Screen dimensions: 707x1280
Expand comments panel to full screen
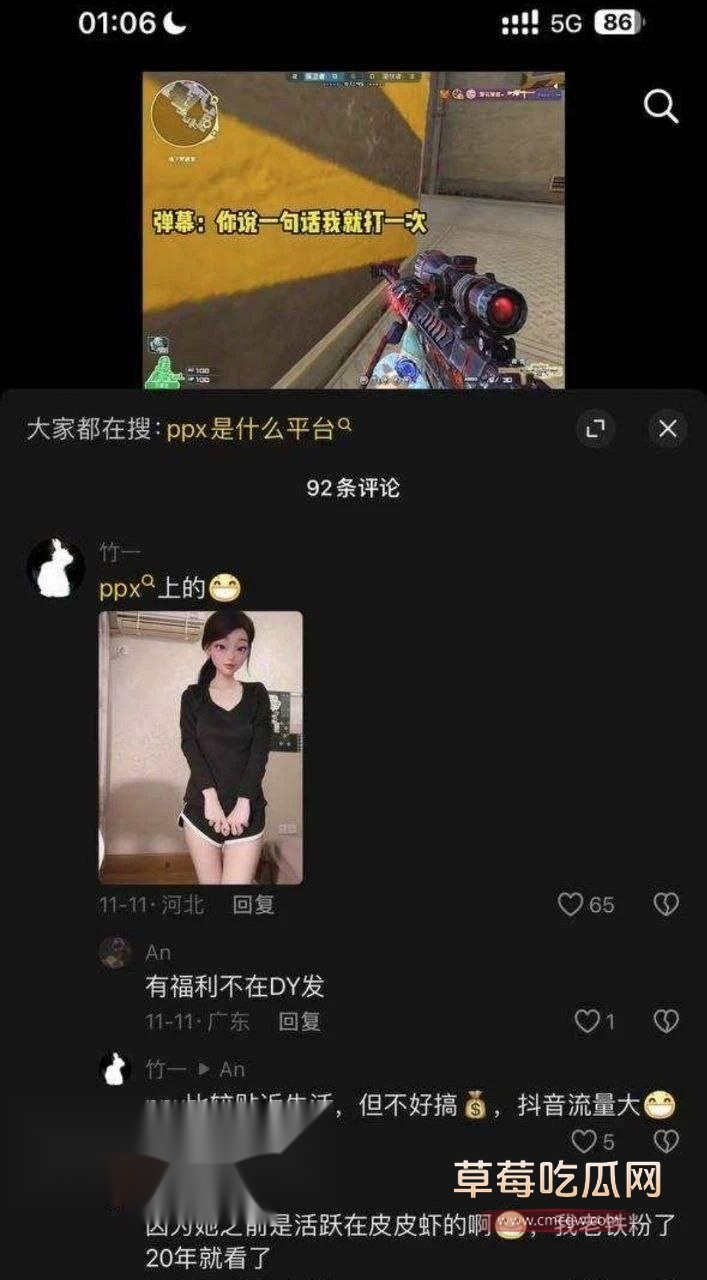click(595, 429)
